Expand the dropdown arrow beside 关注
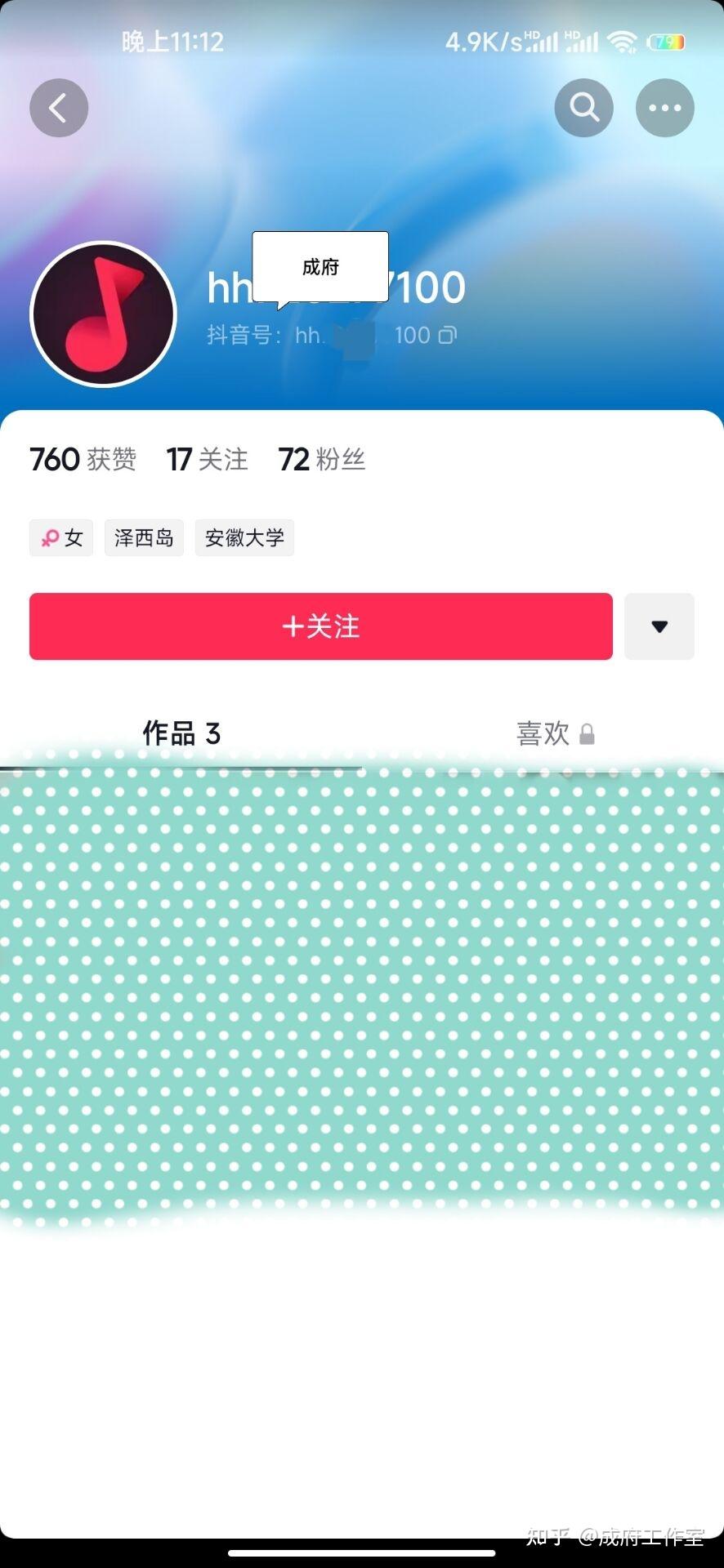 coord(659,626)
